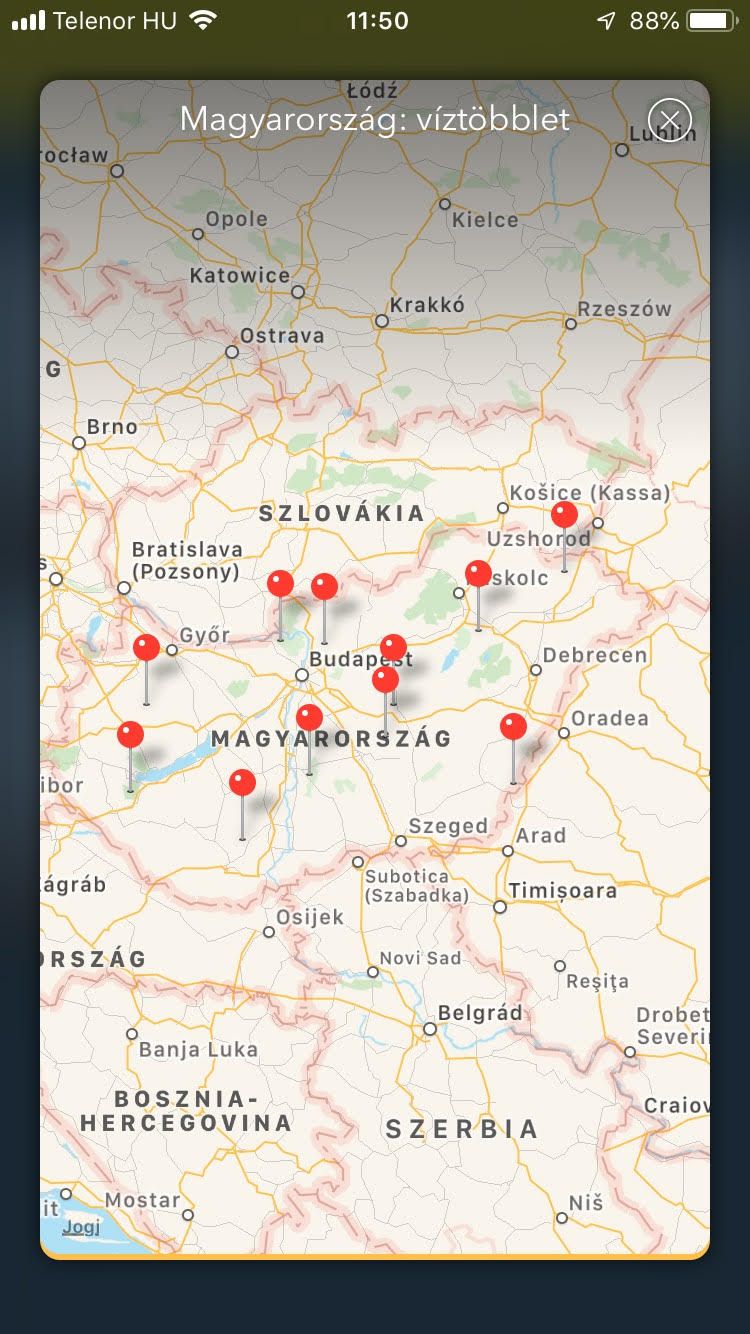Tap the red pin beside Miskolc
Screen dimensions: 750x1334
tap(479, 575)
